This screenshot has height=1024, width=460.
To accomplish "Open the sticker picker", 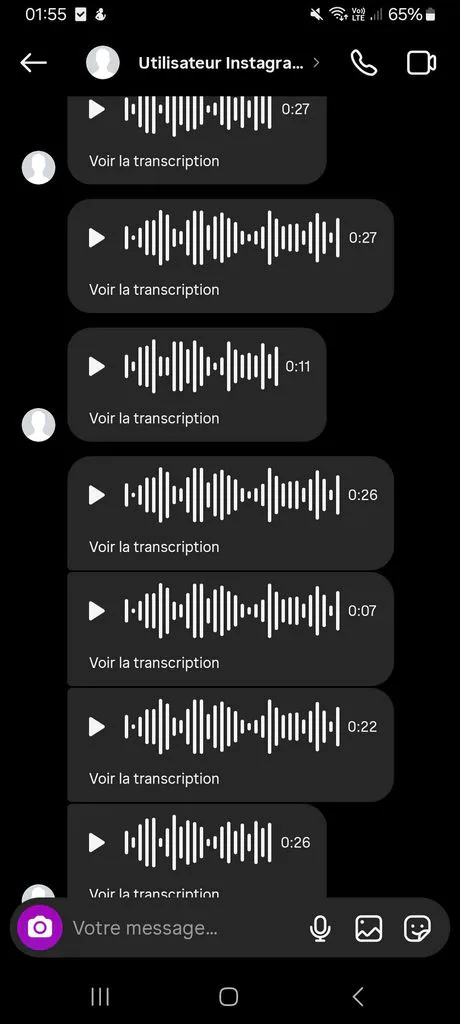I will coord(417,928).
